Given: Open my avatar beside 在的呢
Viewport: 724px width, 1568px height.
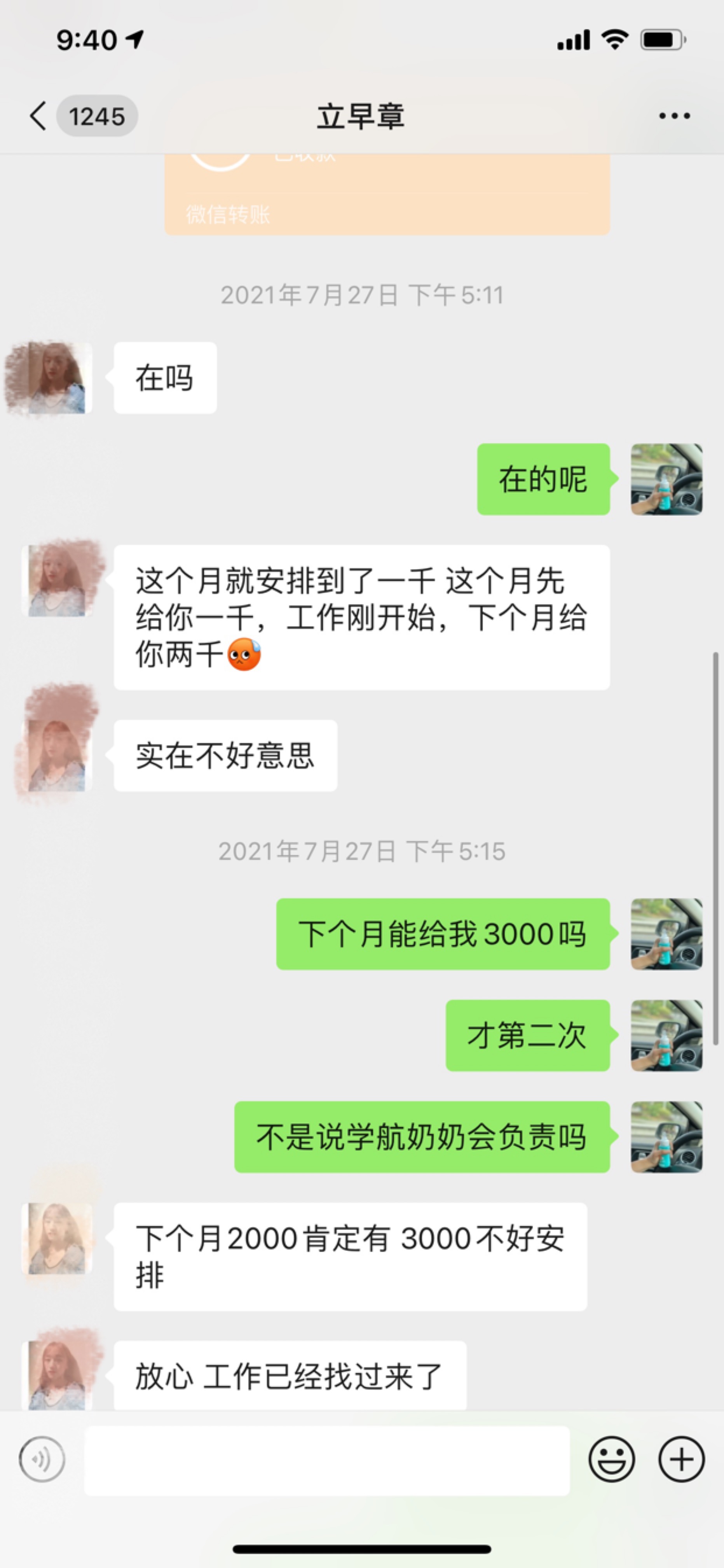Looking at the screenshot, I should (666, 479).
